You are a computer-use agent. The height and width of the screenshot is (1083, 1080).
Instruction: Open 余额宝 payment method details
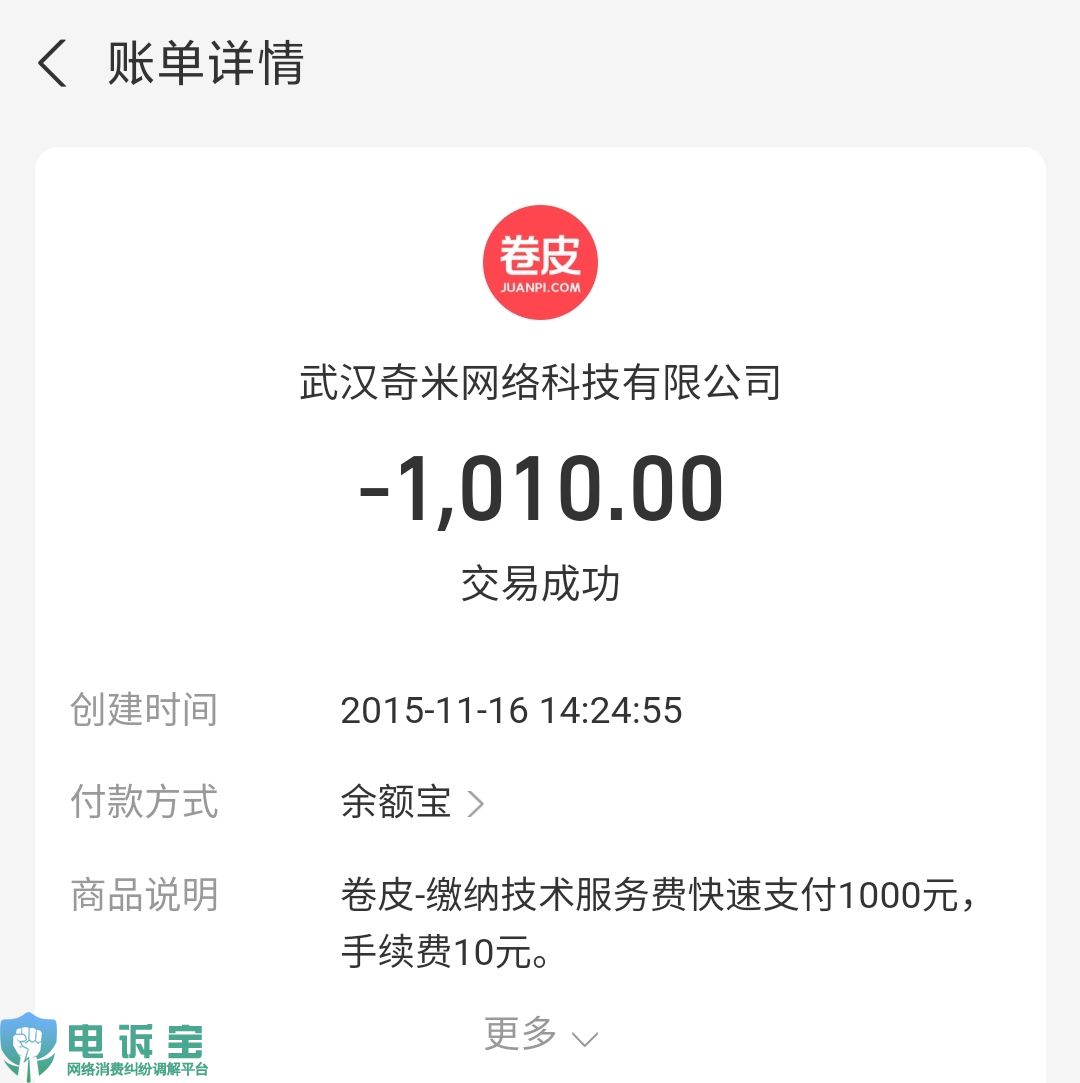pyautogui.click(x=412, y=803)
